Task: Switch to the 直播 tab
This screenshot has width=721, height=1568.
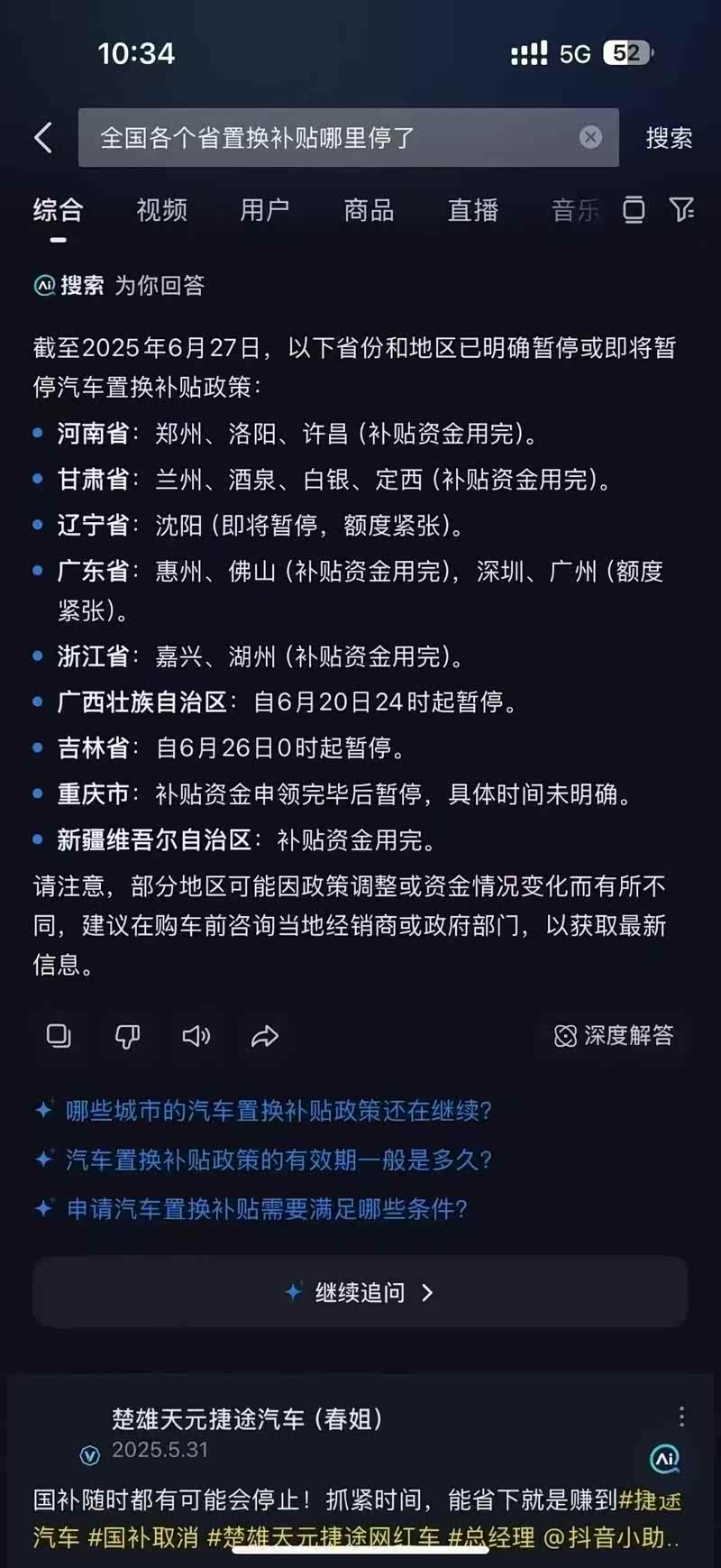Action: click(x=473, y=210)
